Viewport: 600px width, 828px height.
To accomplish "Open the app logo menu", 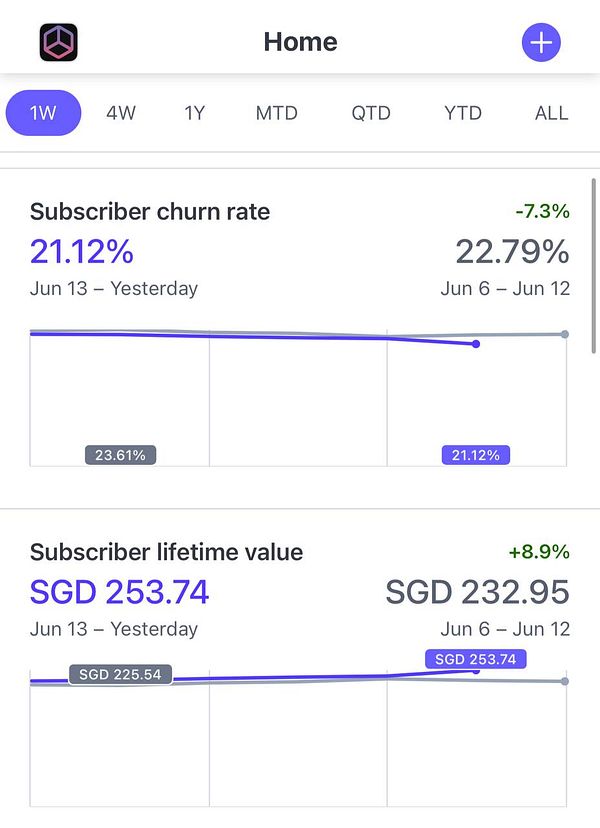I will (x=59, y=42).
